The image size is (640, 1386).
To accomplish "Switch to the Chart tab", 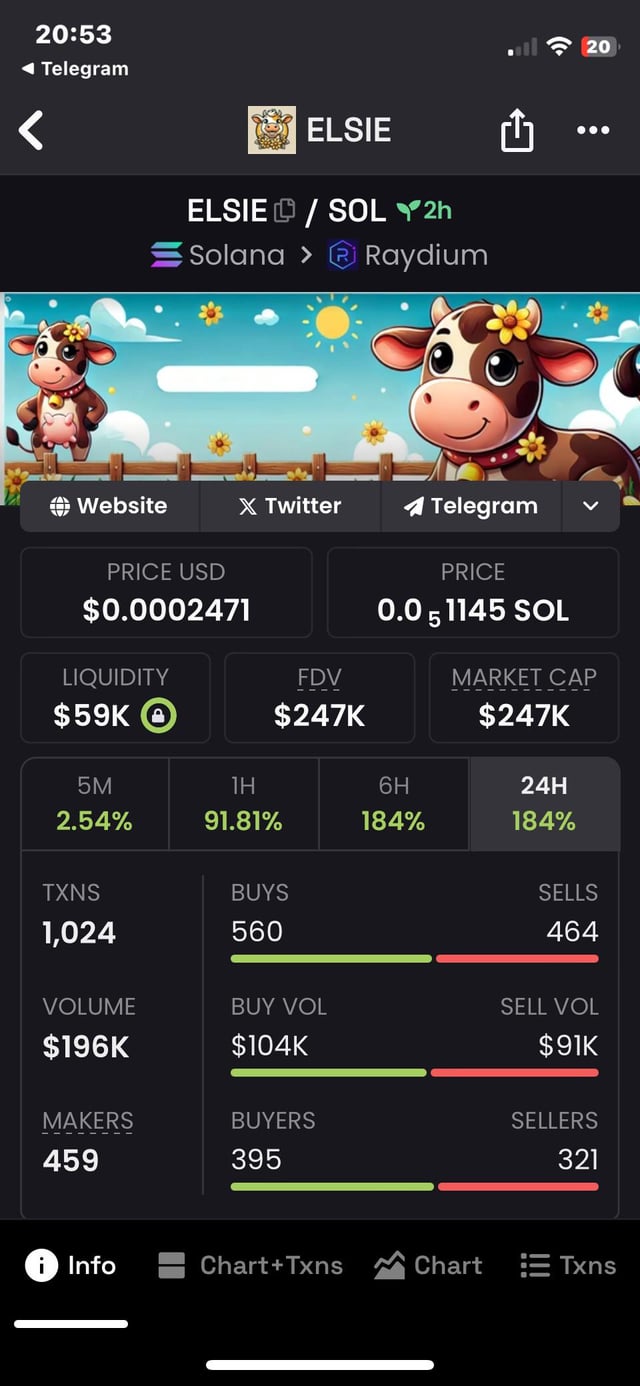I will 429,1266.
